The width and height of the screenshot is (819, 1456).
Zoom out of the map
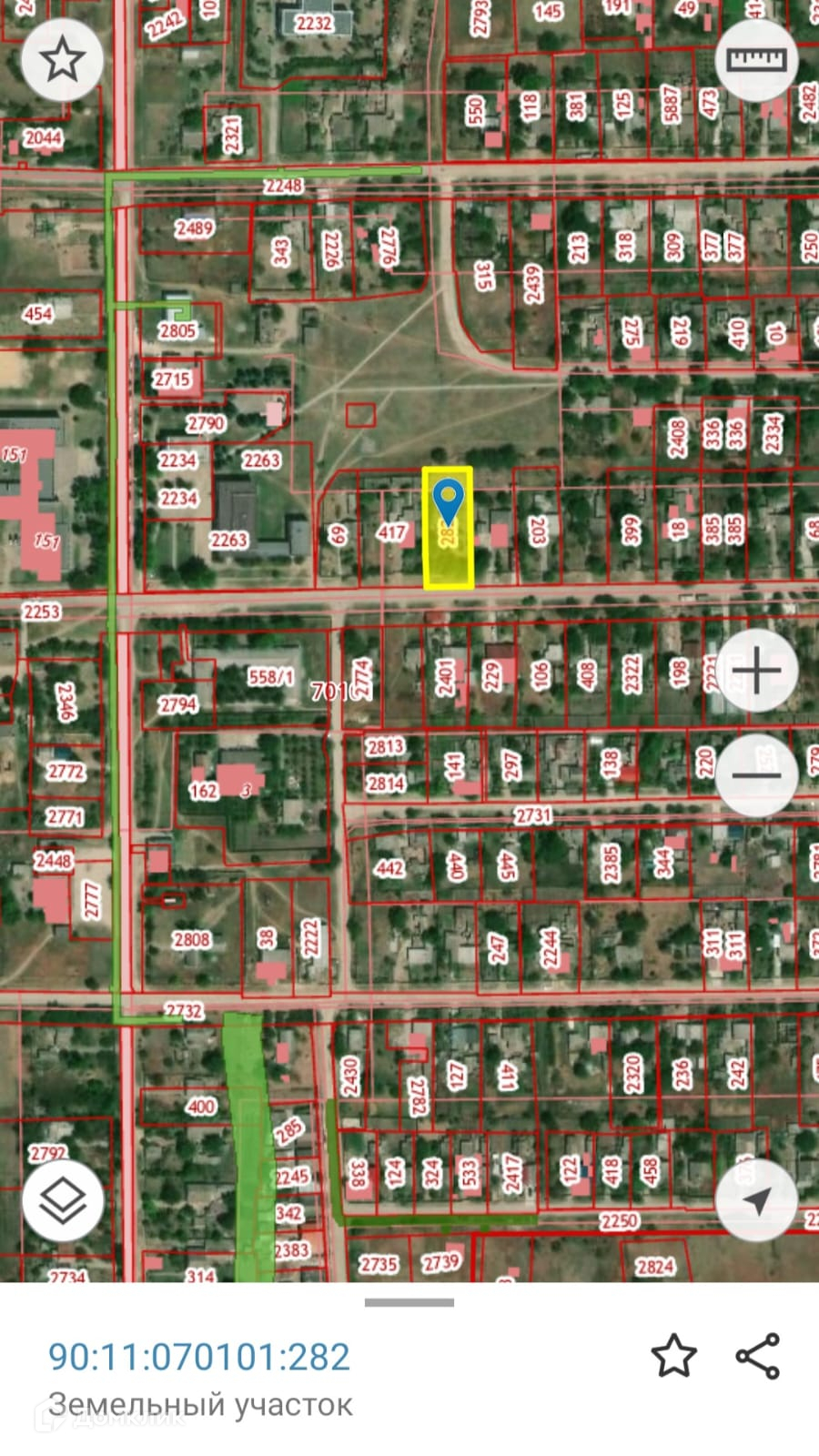click(x=757, y=775)
